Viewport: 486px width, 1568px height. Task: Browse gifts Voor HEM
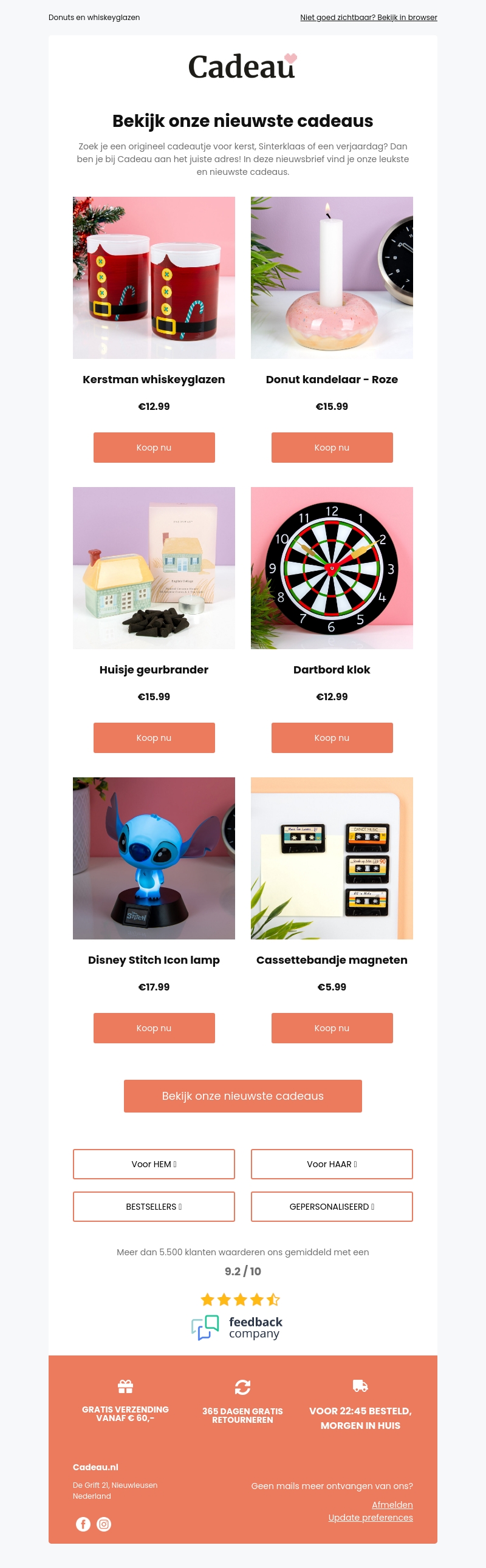click(154, 1164)
